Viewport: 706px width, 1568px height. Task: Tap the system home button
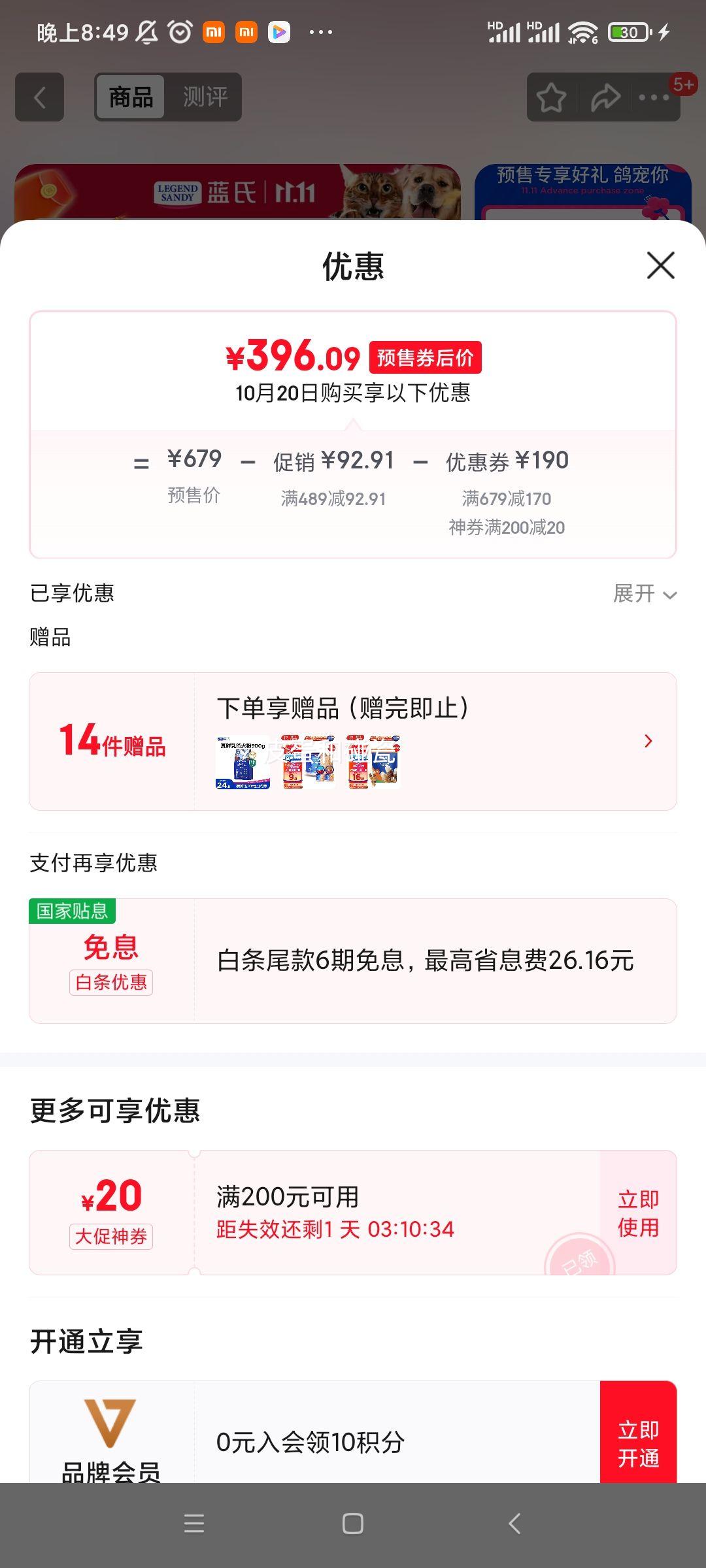353,1524
